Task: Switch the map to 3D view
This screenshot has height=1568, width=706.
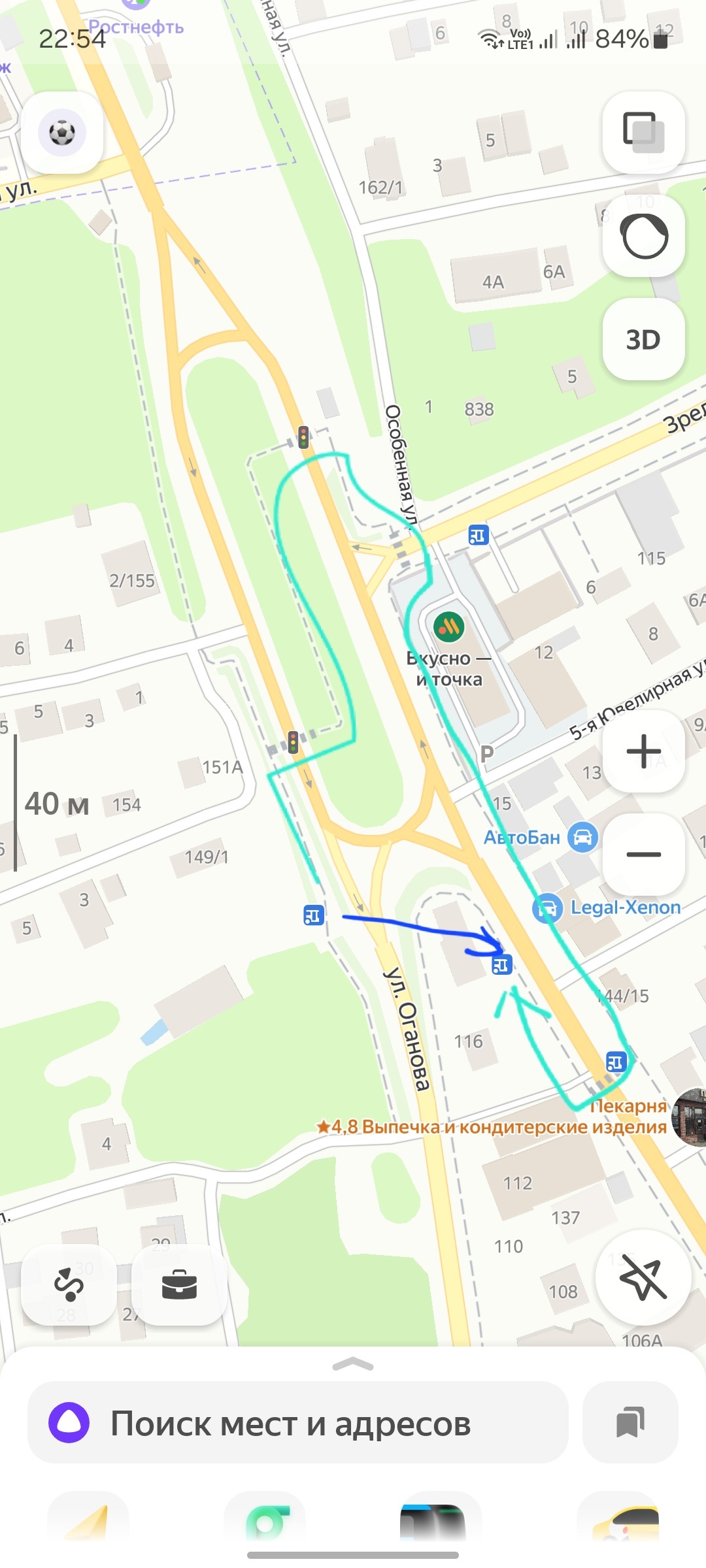Action: tap(643, 340)
